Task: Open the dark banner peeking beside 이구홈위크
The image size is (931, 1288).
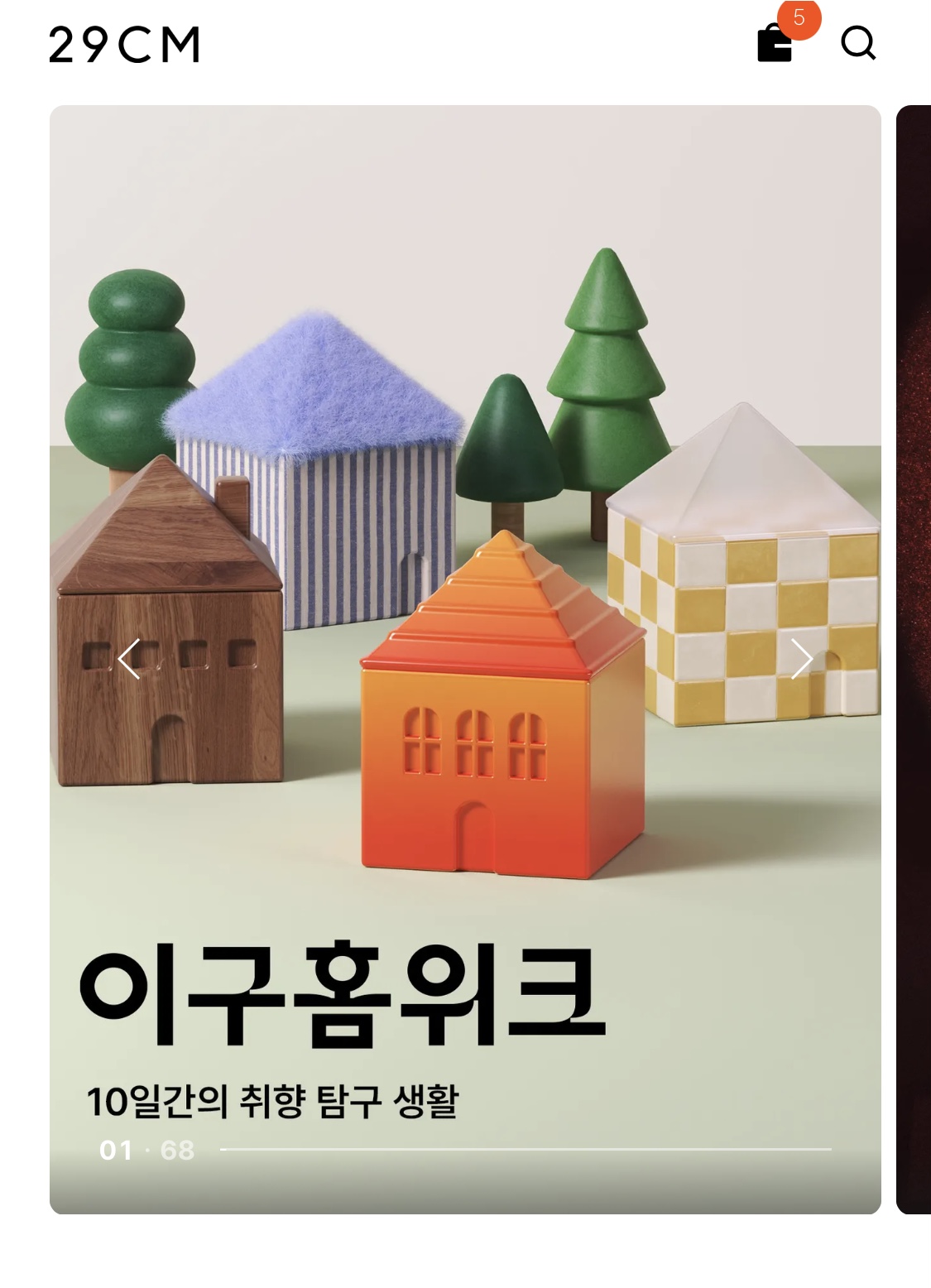Action: point(914,659)
